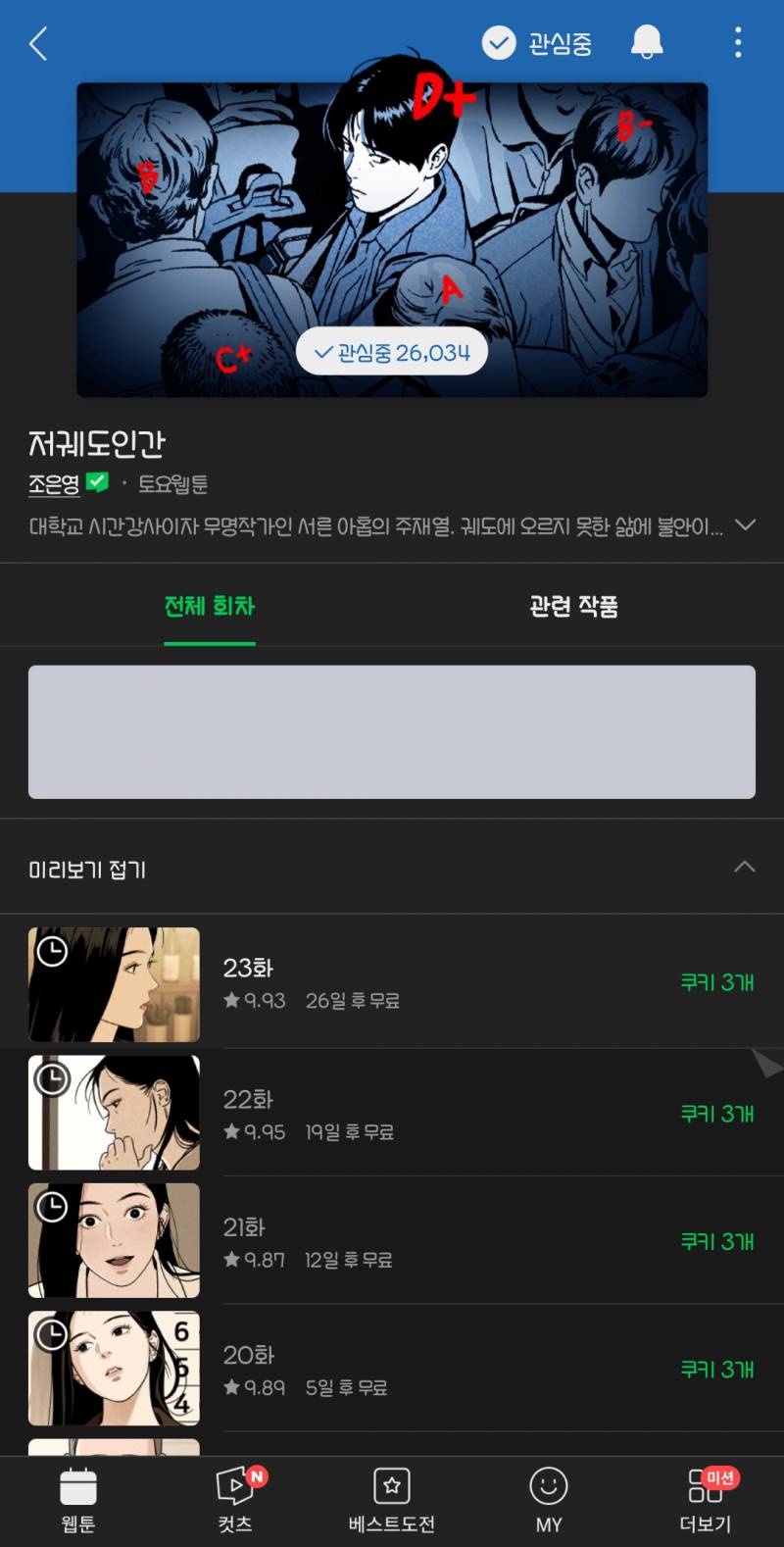Screen dimensions: 784x1547
Task: Open the three-dot overflow menu
Action: (x=738, y=42)
